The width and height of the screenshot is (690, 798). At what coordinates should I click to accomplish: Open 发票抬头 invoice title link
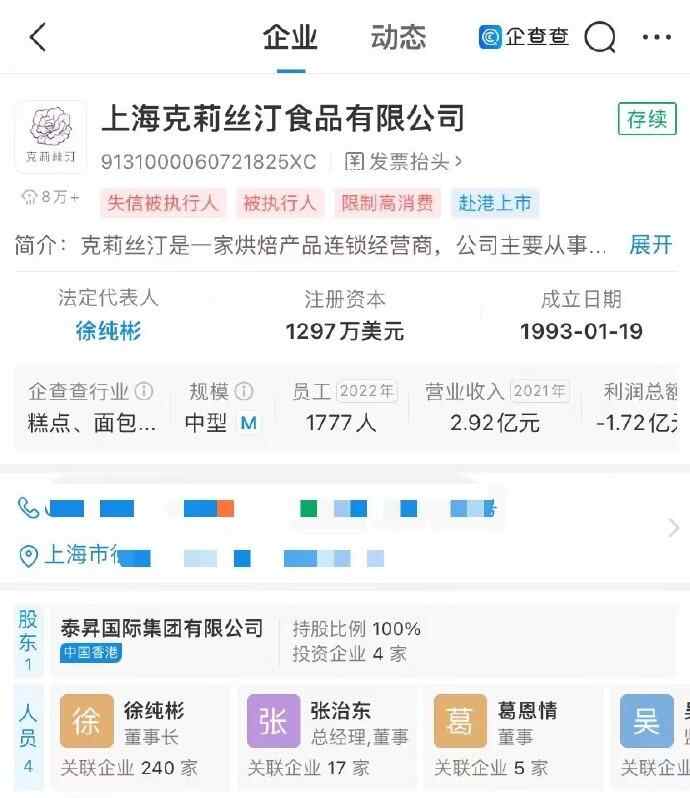click(404, 161)
